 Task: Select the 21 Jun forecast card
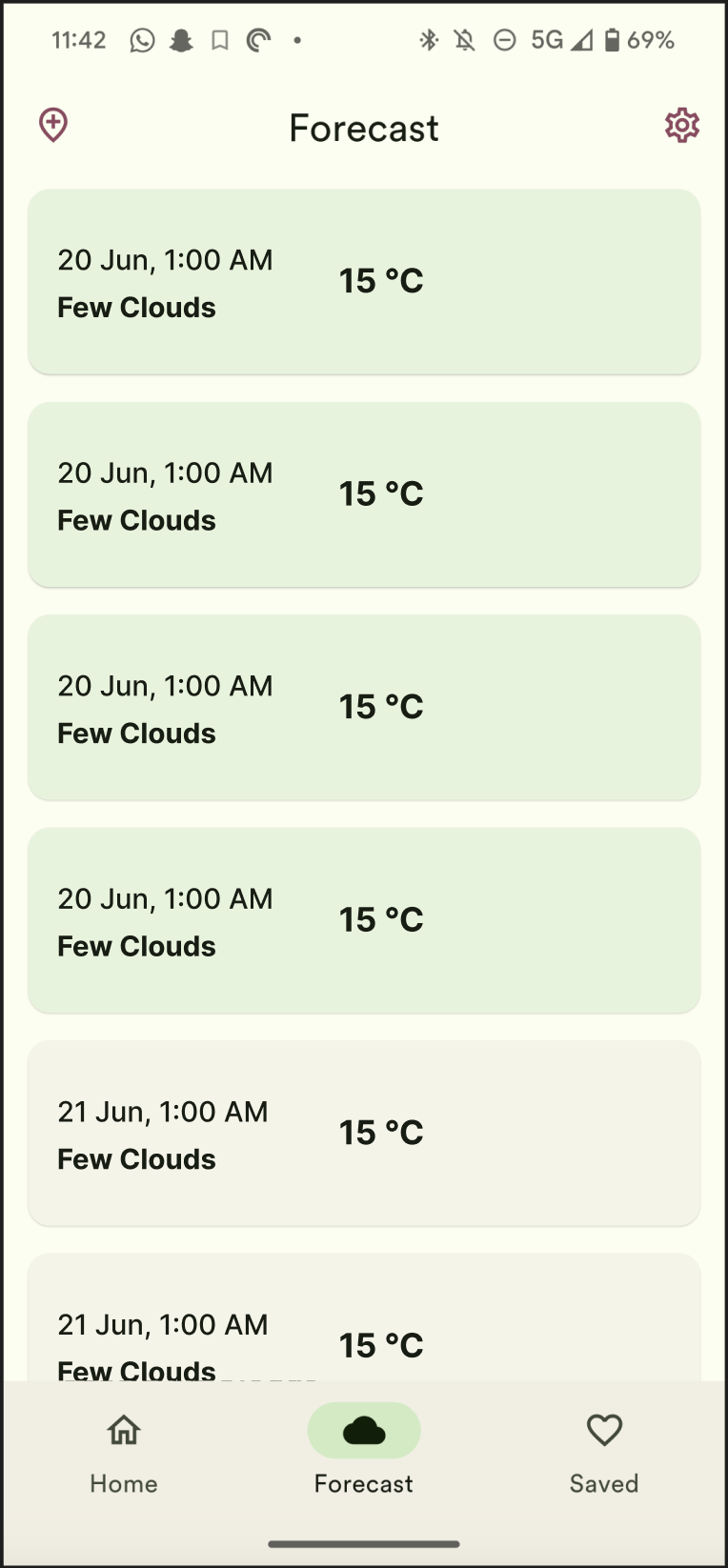363,1133
